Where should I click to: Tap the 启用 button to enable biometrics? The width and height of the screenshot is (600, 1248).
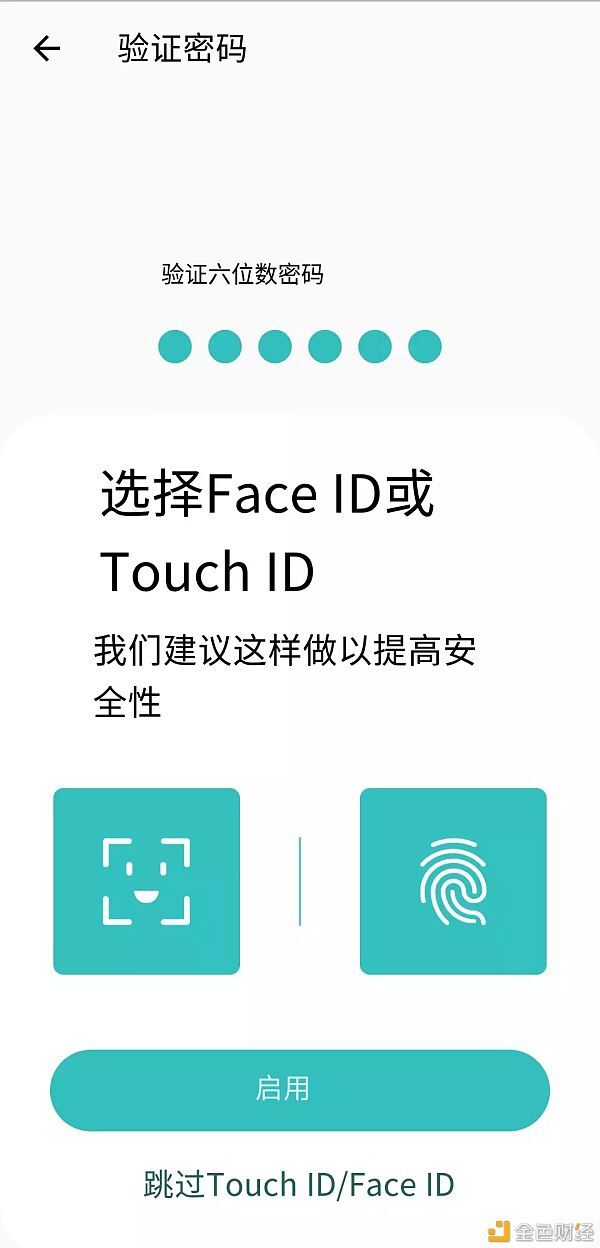(x=299, y=1089)
